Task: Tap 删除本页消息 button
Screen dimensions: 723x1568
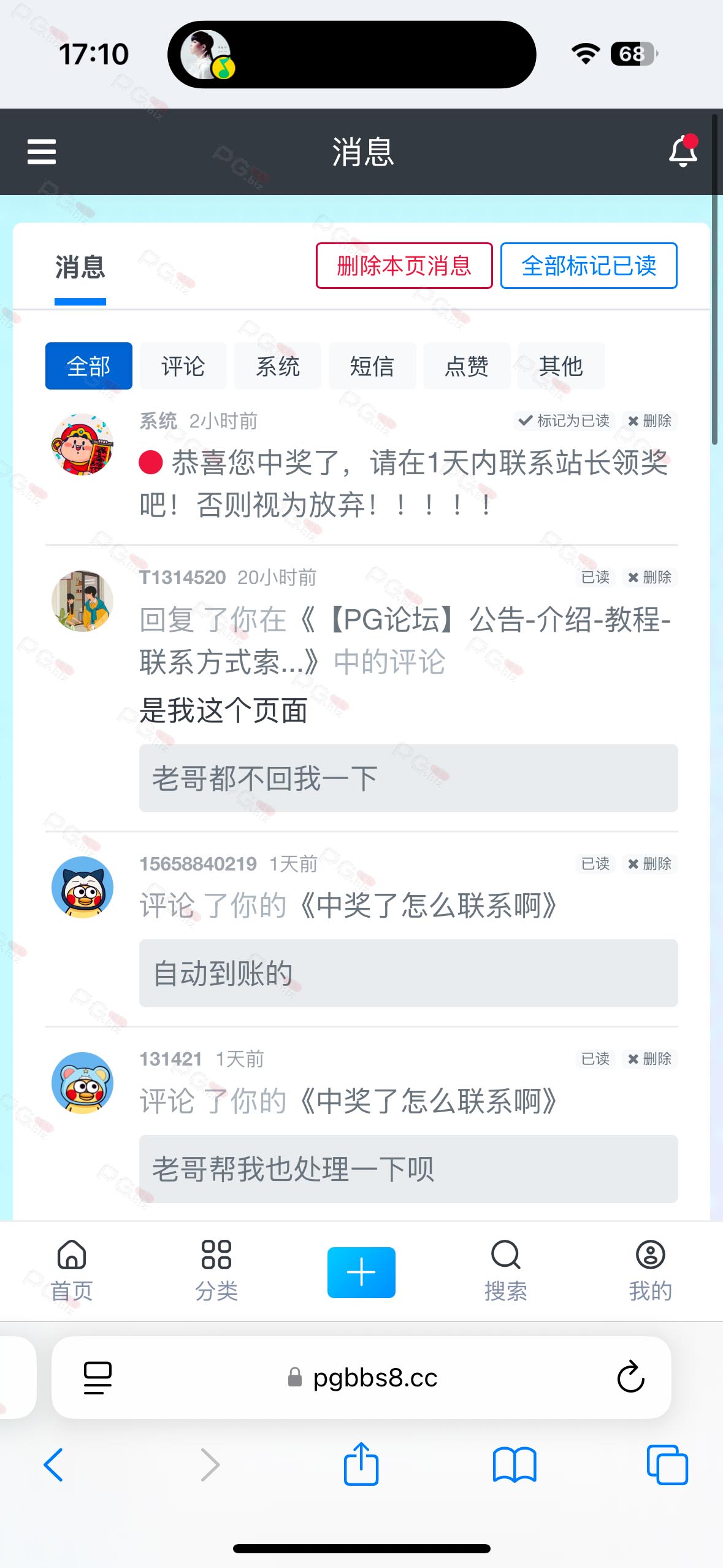Action: (x=404, y=266)
